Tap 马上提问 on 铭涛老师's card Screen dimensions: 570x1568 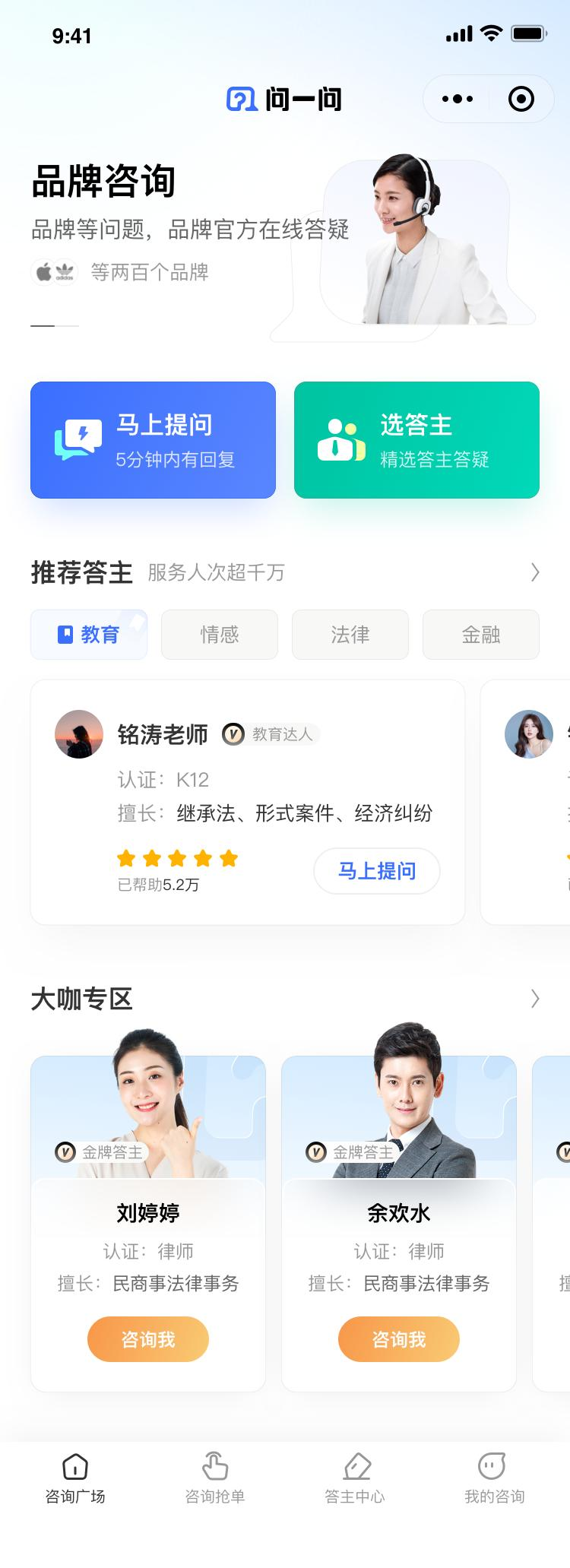point(377,871)
